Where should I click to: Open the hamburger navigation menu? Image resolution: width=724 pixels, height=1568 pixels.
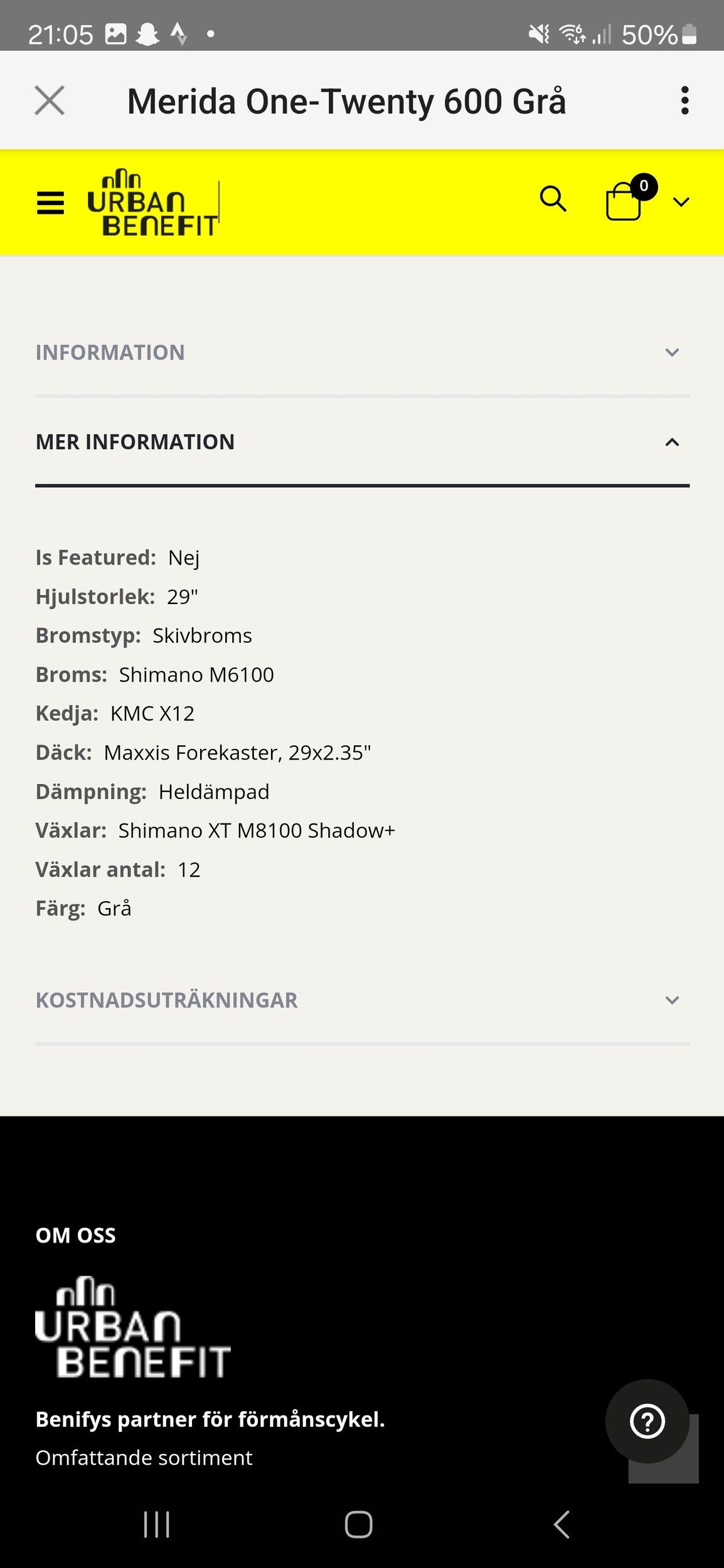tap(50, 203)
